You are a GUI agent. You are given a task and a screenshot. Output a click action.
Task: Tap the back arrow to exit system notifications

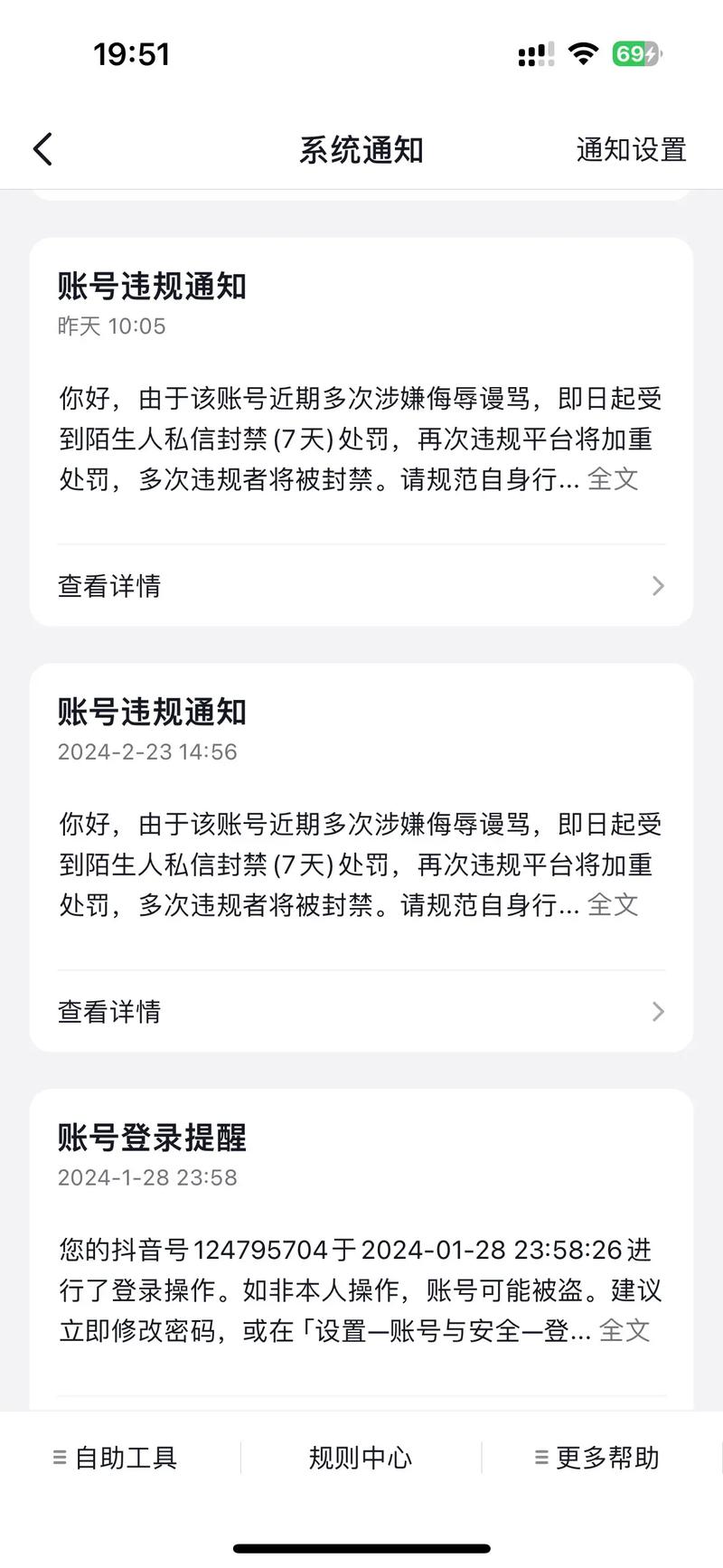pos(41,147)
